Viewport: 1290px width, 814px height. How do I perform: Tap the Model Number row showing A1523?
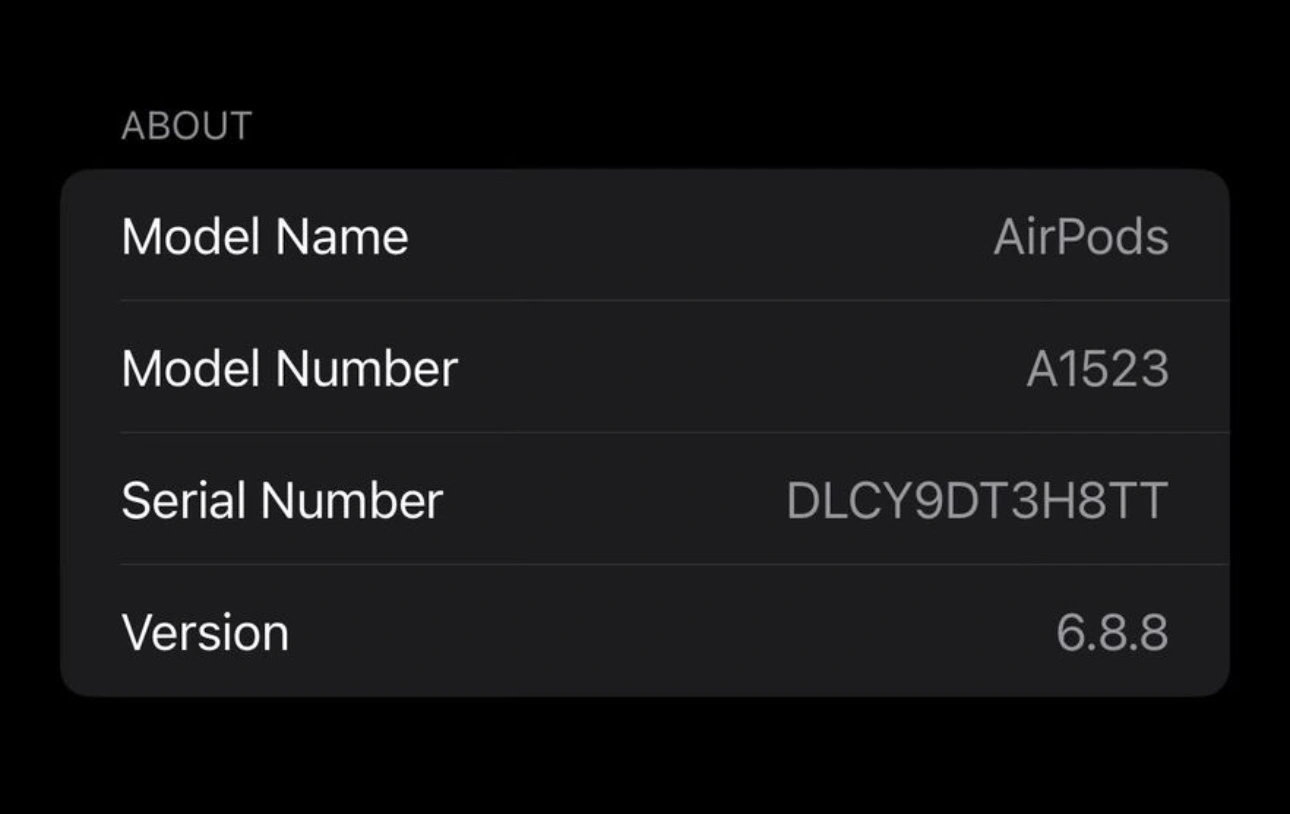644,368
